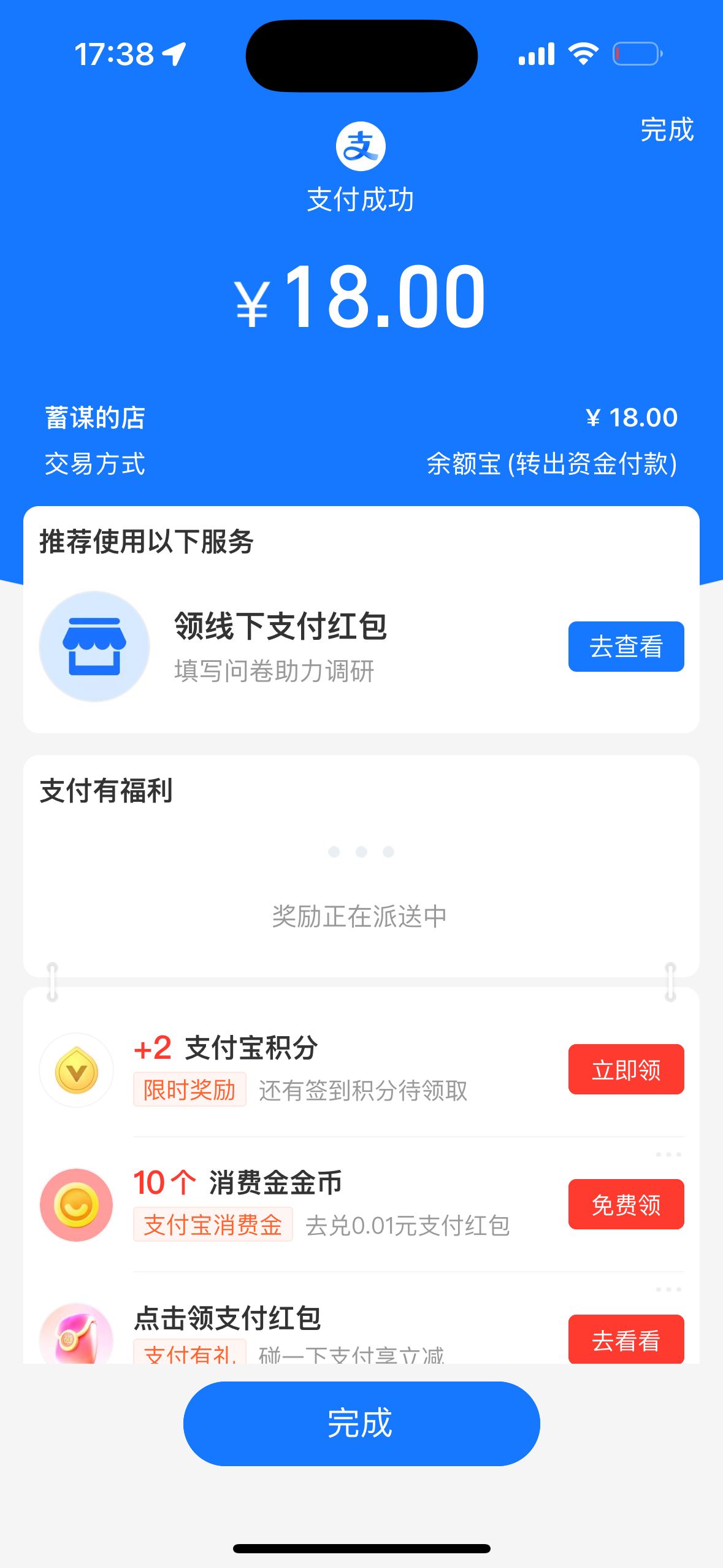The width and height of the screenshot is (723, 1568).
Task: Tap the large blue 完成 button
Action: coord(361,1423)
